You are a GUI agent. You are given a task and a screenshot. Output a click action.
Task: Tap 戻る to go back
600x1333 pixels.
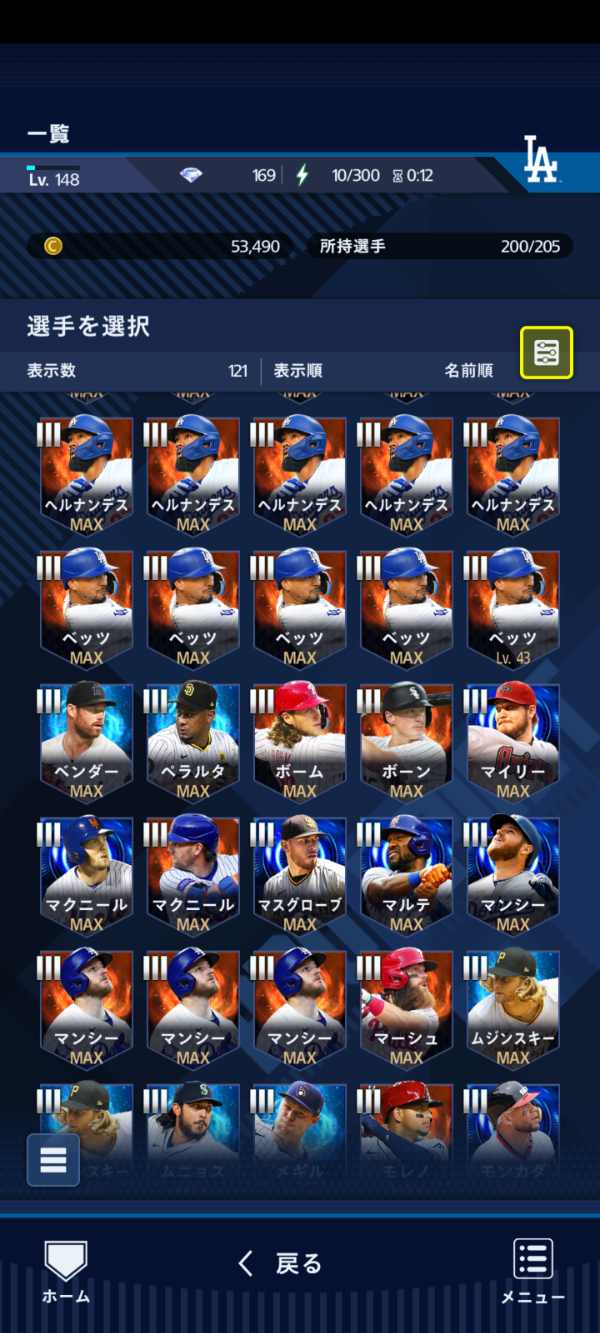click(x=280, y=1263)
